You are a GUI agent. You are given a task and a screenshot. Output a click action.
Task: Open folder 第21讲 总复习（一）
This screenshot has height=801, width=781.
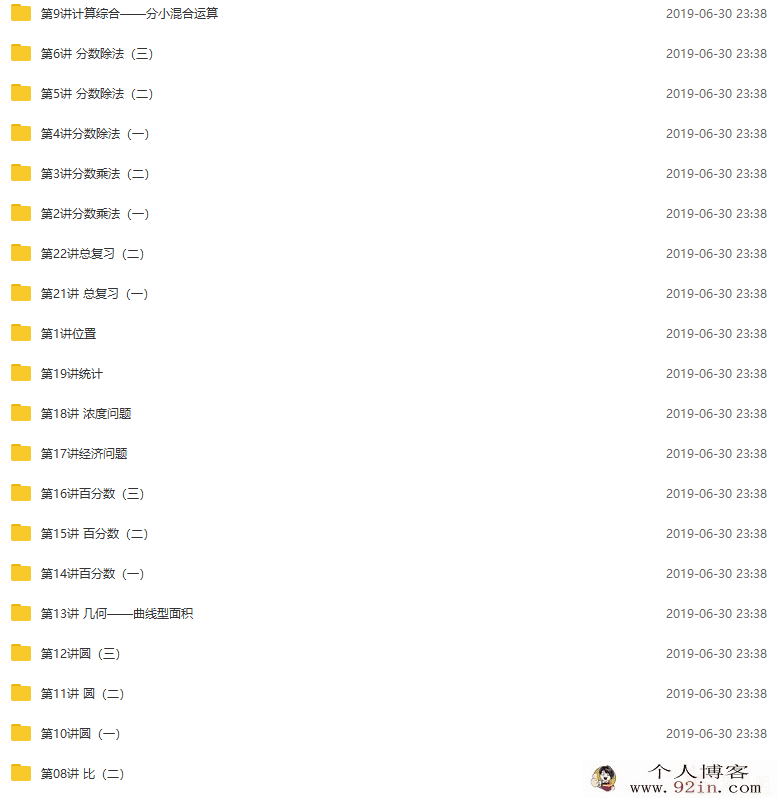tap(94, 294)
